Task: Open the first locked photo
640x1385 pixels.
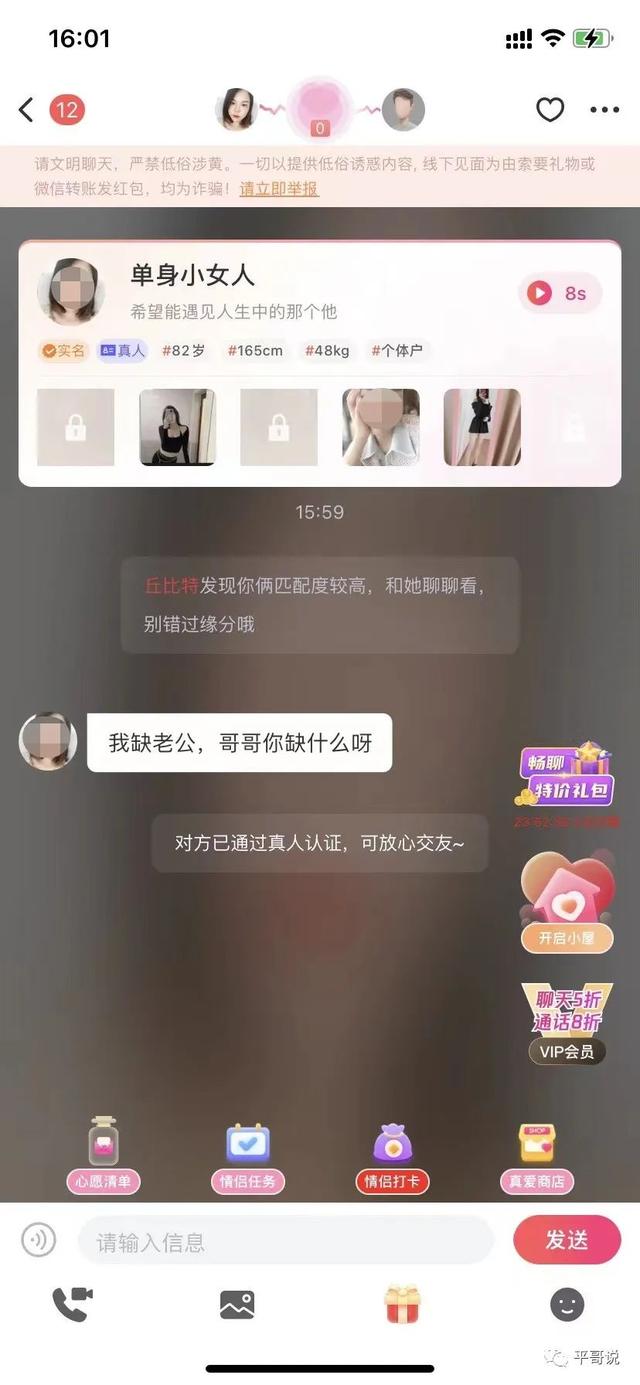Action: 75,427
